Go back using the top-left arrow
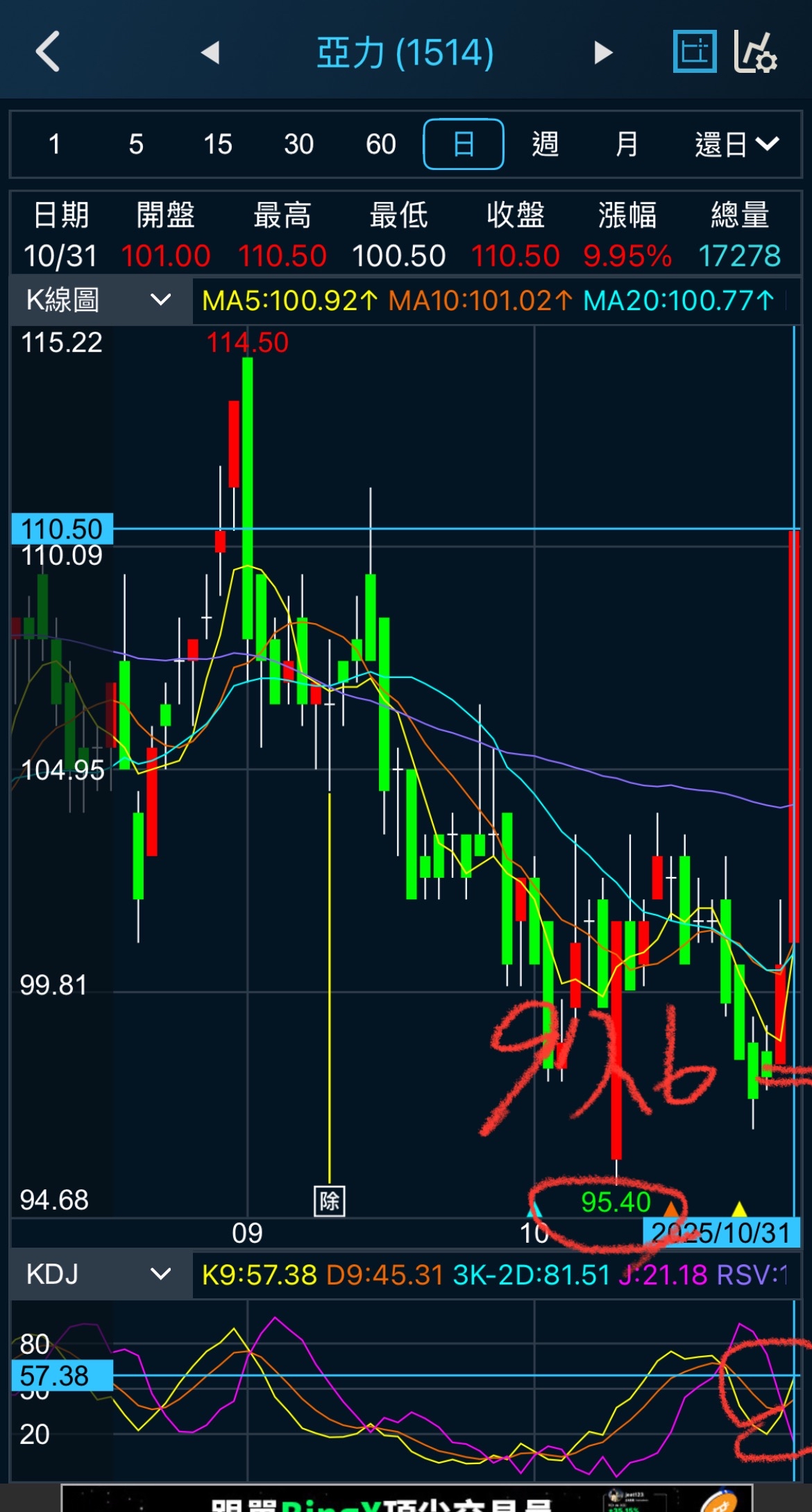The image size is (812, 1512). [x=48, y=52]
